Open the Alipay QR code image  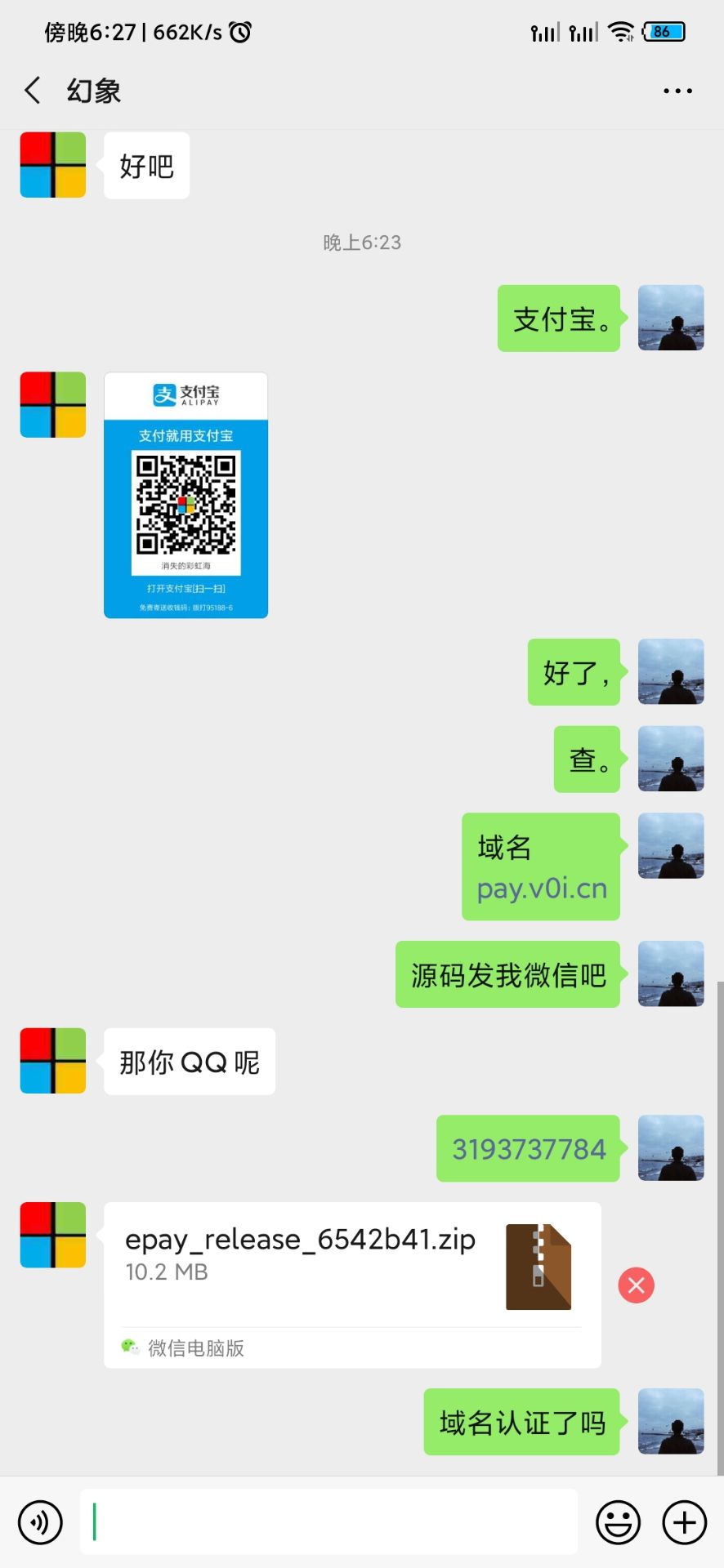[185, 495]
